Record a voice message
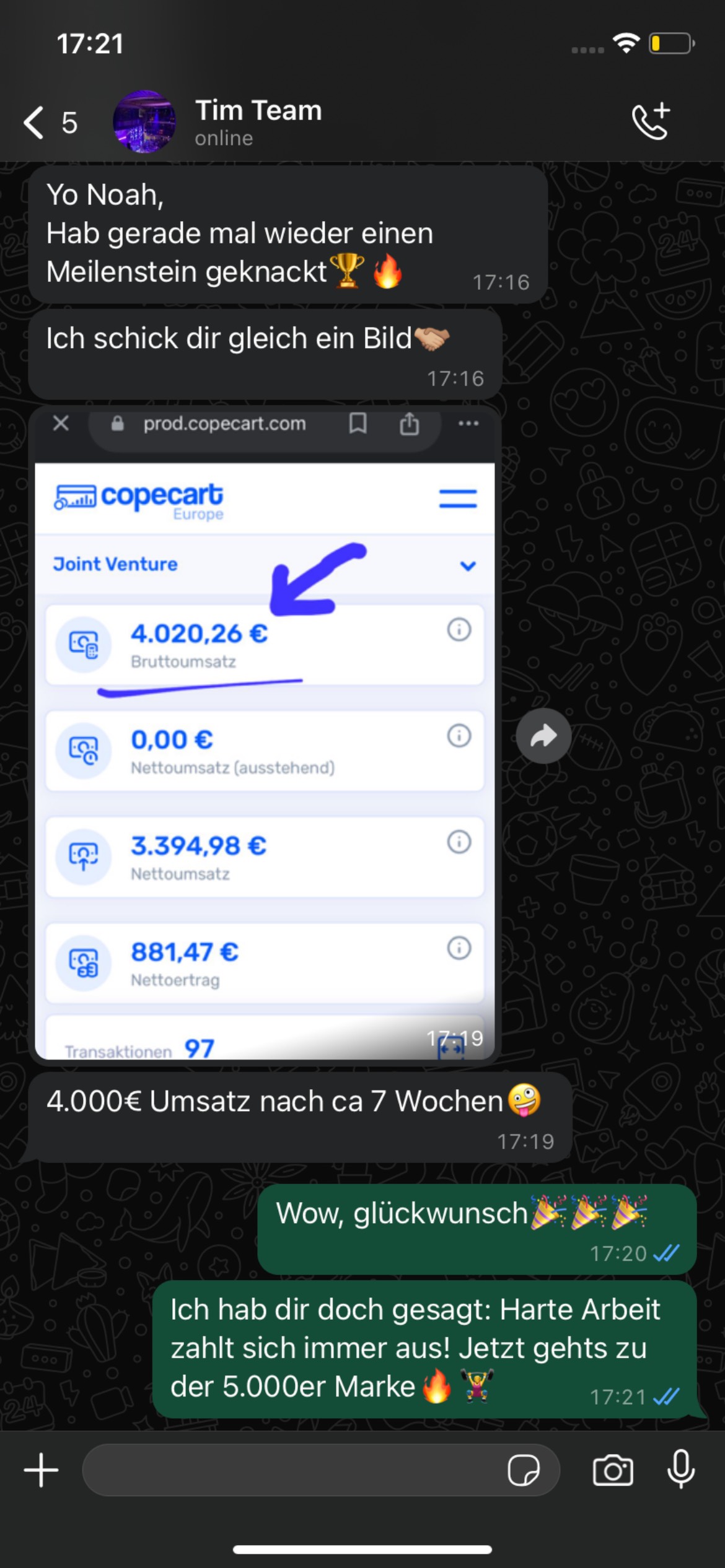The image size is (725, 1568). pyautogui.click(x=680, y=1469)
